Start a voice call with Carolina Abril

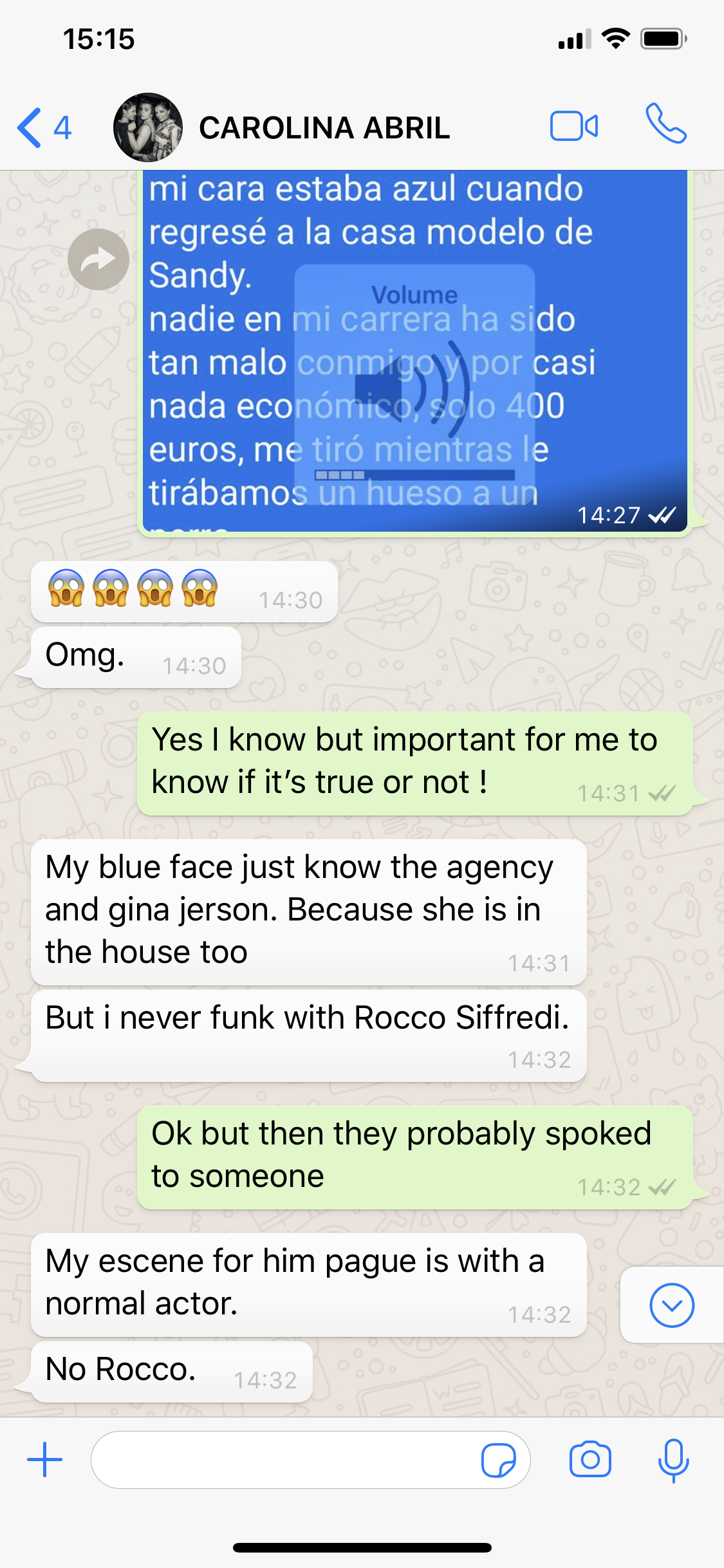tap(666, 124)
